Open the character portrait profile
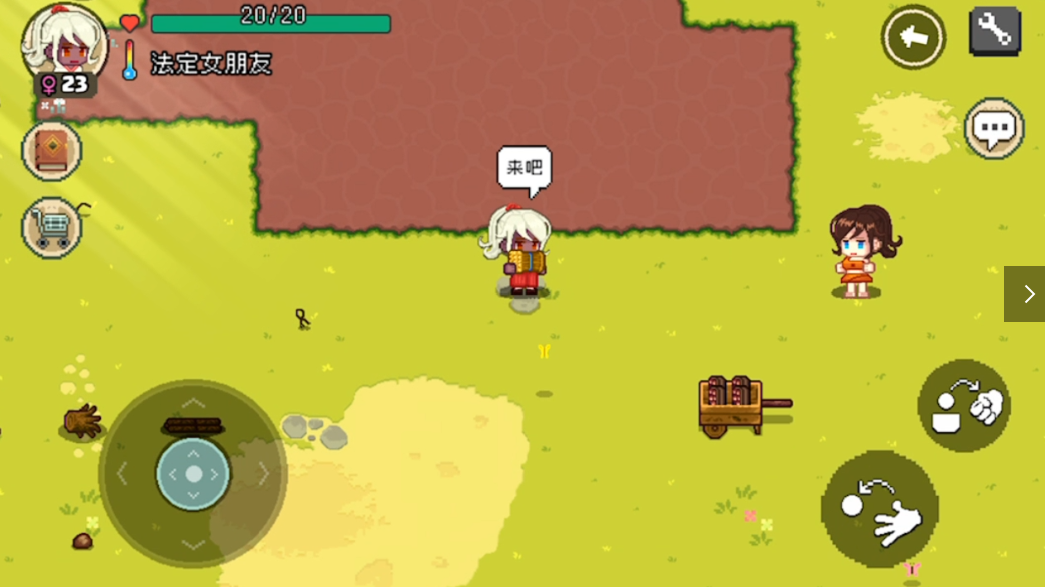 point(63,44)
